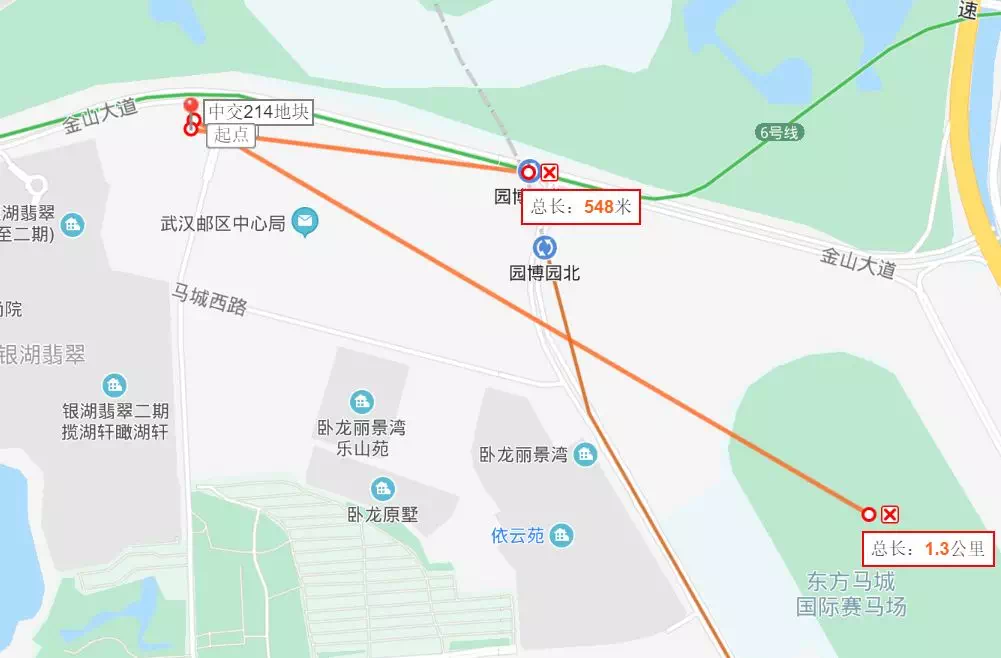Select the 卧龙丽景湾乐山苑 marker
This screenshot has height=658, width=1001.
(x=361, y=402)
